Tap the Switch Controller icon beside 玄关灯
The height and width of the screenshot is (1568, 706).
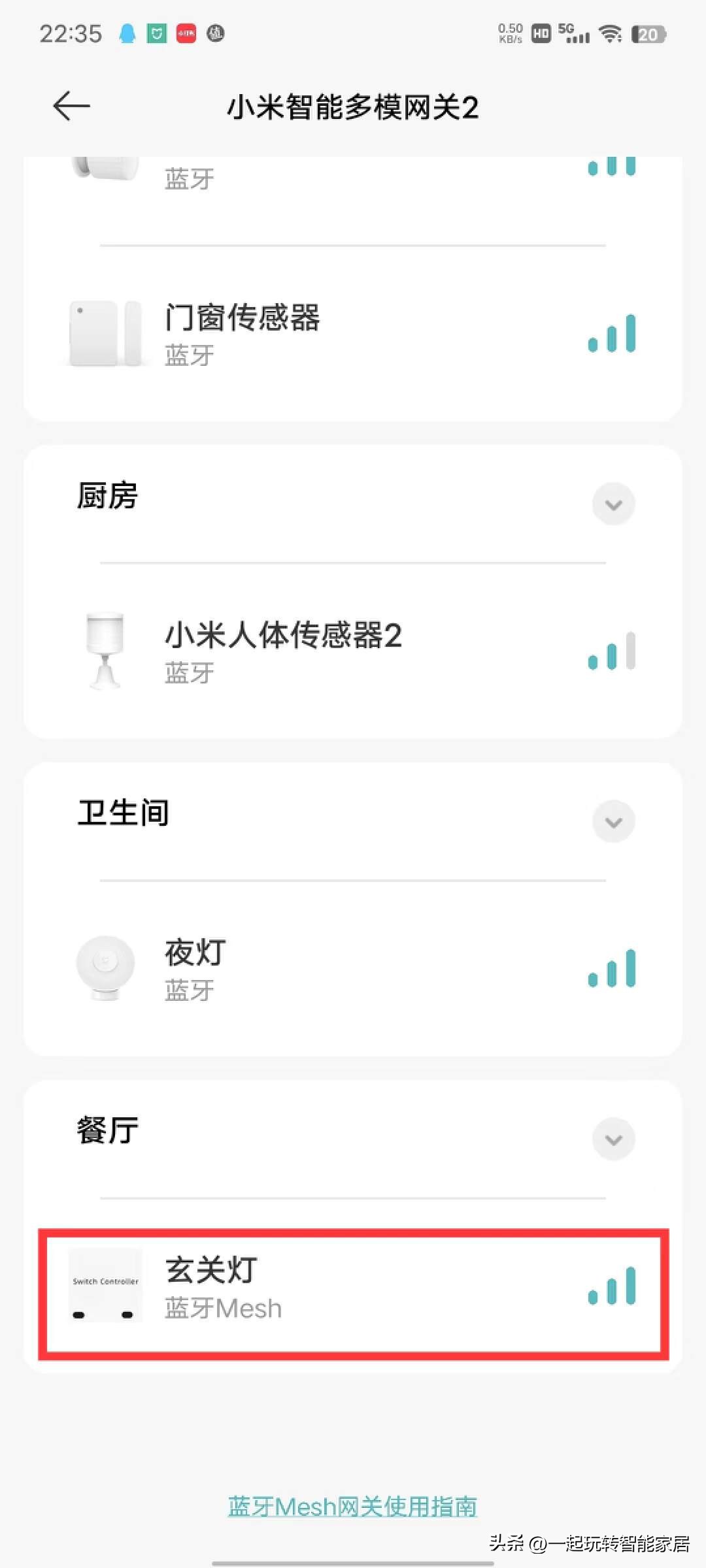105,1286
